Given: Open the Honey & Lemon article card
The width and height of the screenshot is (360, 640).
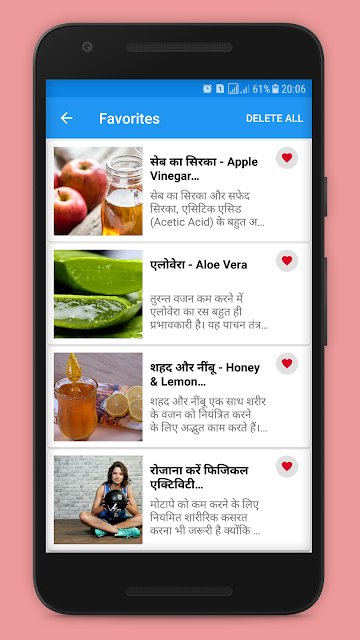Looking at the screenshot, I should pyautogui.click(x=179, y=397).
